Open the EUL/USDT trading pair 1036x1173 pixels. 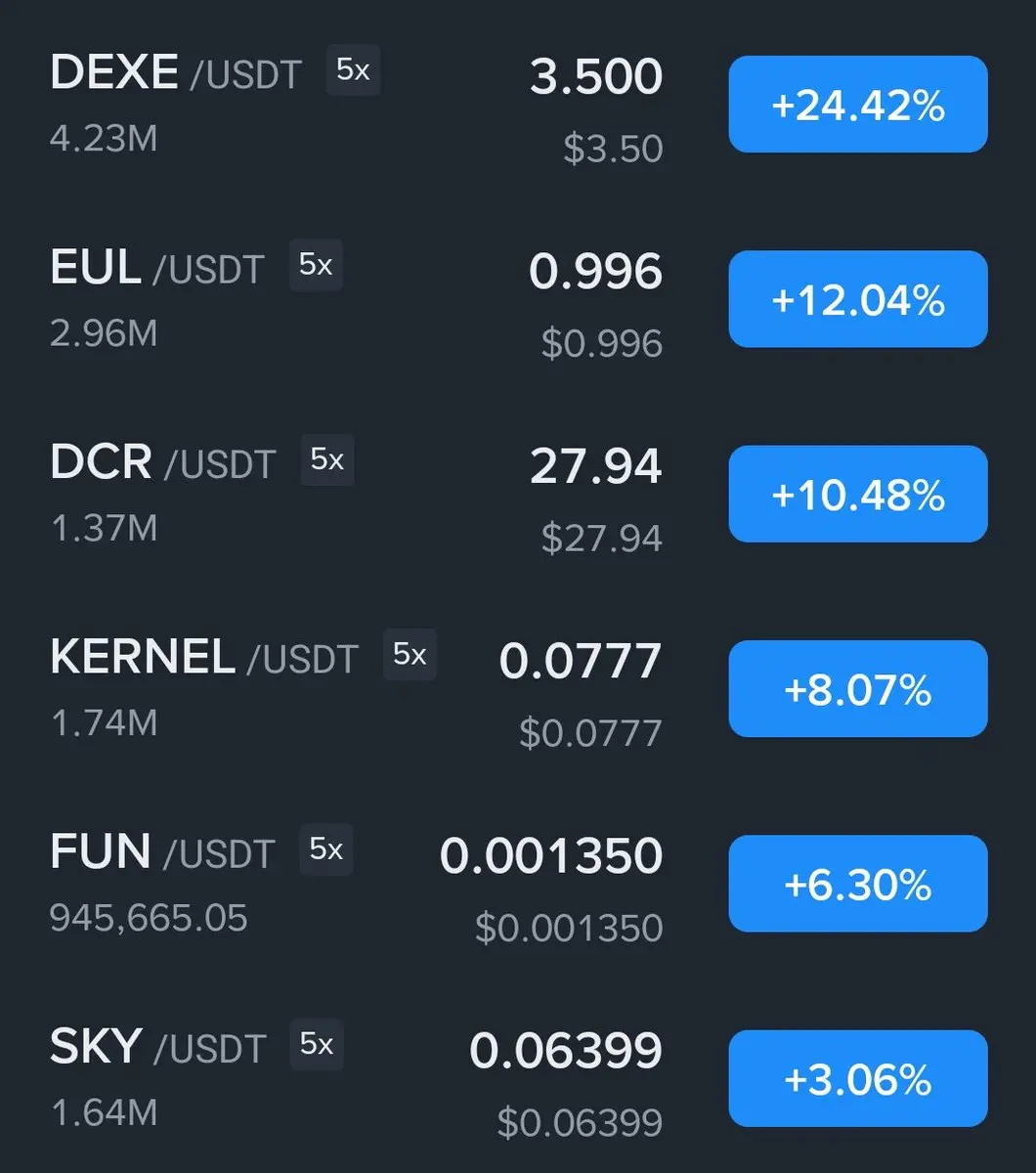(x=156, y=269)
